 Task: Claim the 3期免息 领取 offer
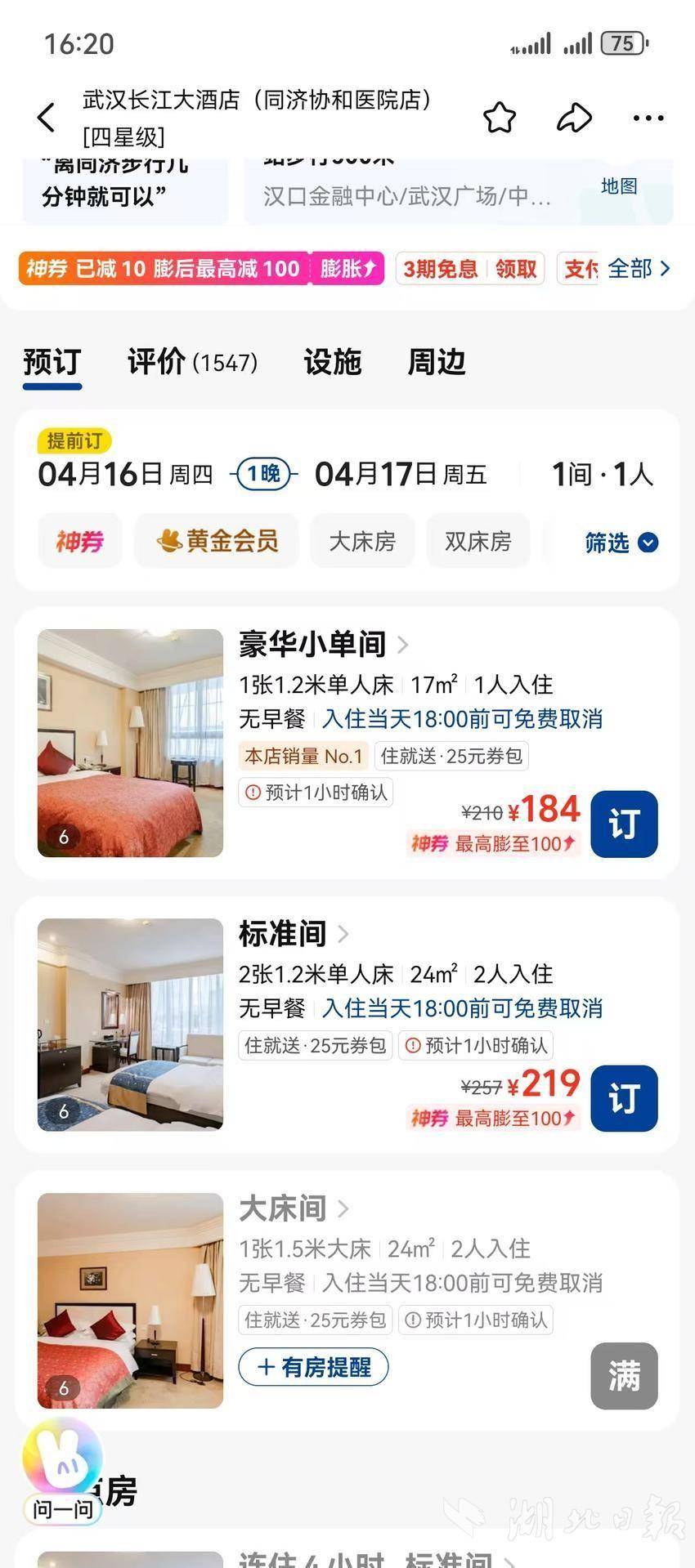pyautogui.click(x=515, y=269)
